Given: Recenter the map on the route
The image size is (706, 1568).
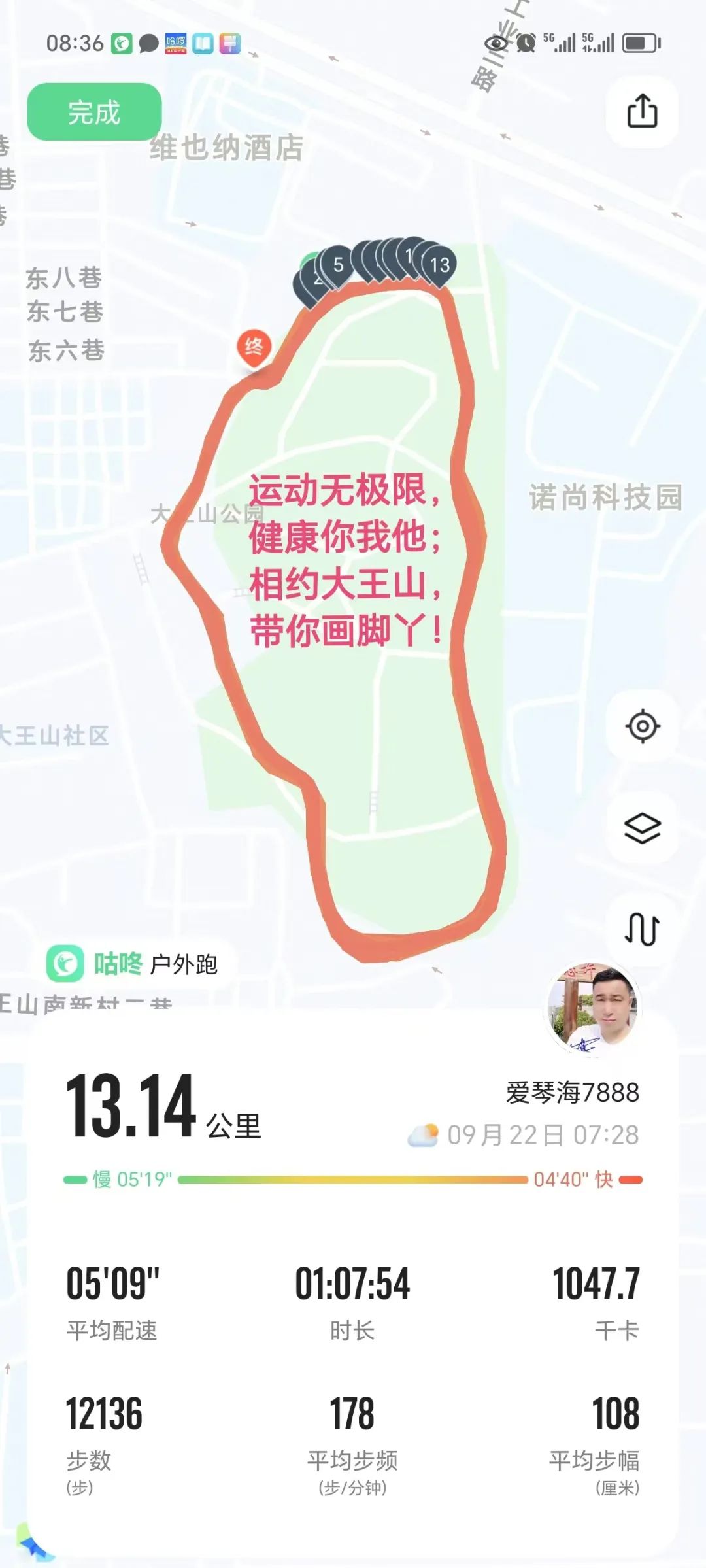Looking at the screenshot, I should pyautogui.click(x=642, y=726).
